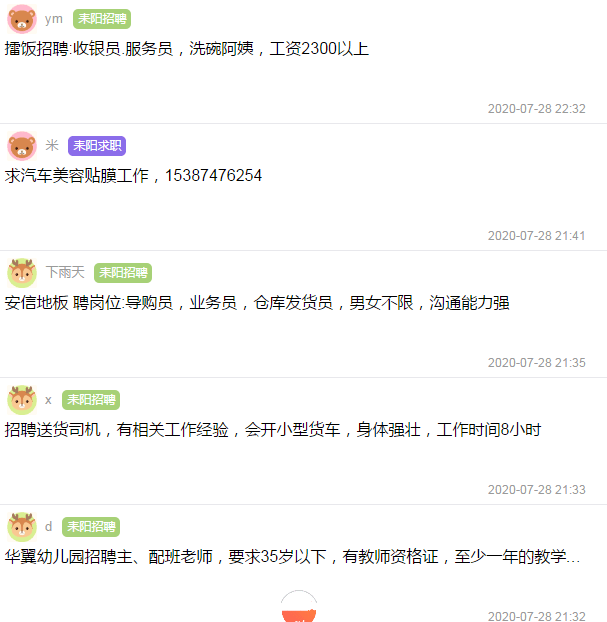Image resolution: width=607 pixels, height=622 pixels.
Task: Tap the 耒阳招聘 tag beside ym
Action: point(102,18)
